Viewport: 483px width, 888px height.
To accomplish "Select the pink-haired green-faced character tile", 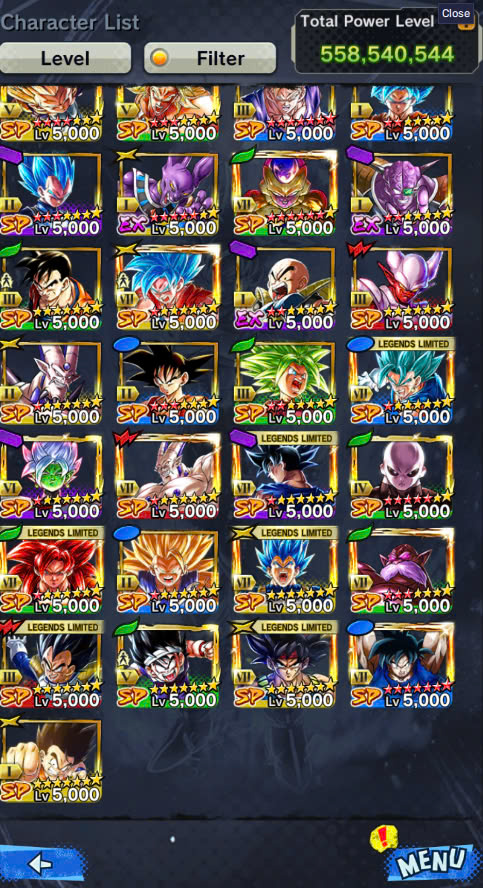I will 52,477.
